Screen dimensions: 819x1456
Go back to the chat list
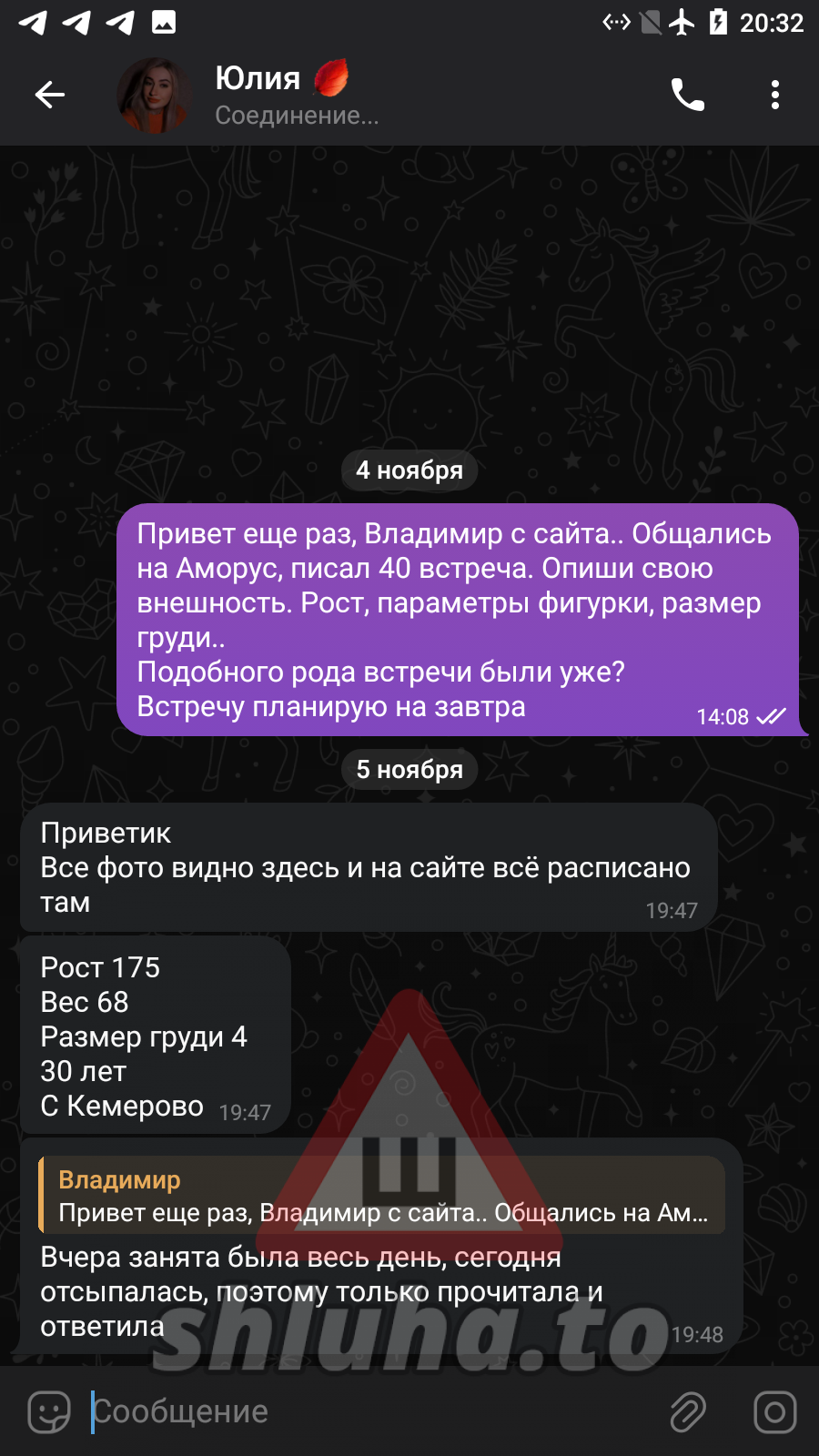click(50, 95)
